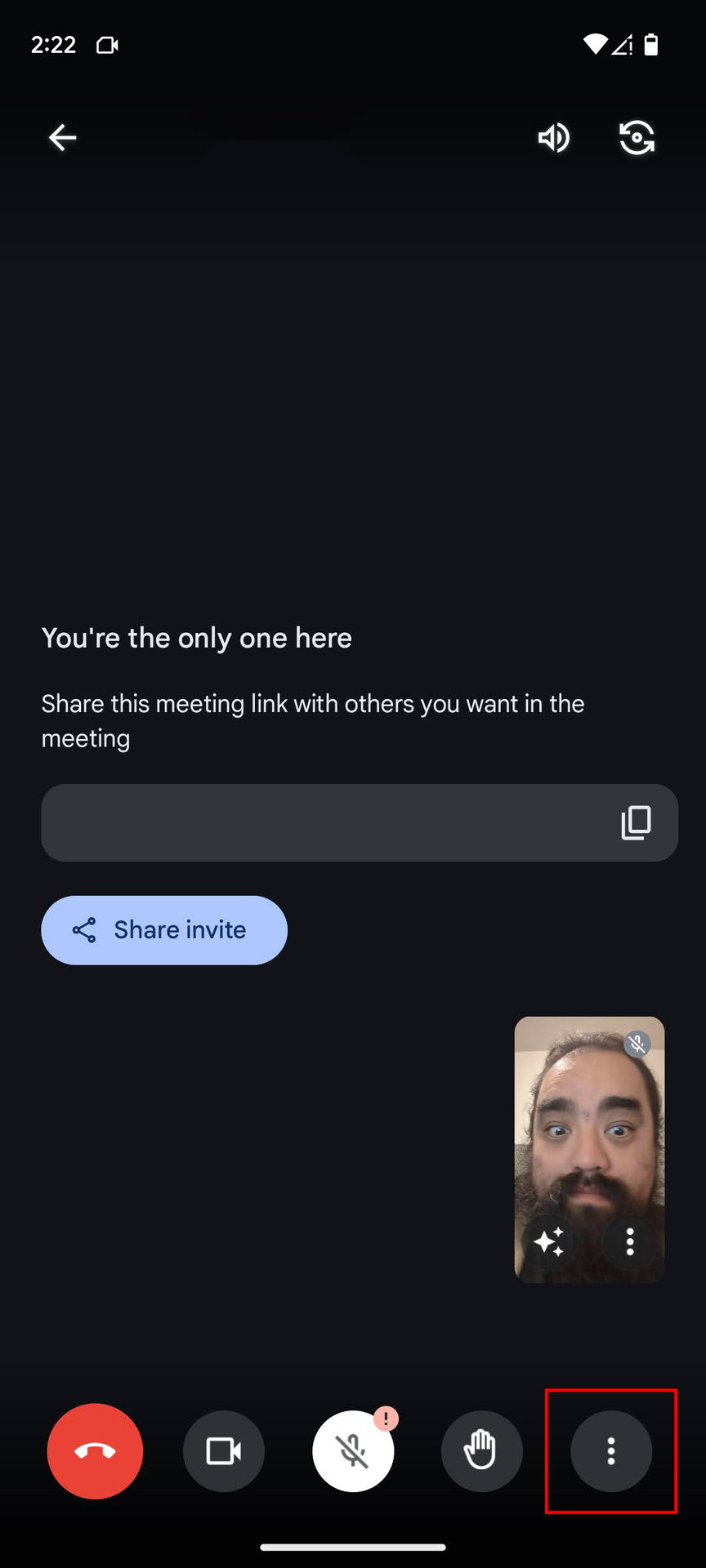Go back using the top arrow
706x1568 pixels.
(62, 137)
